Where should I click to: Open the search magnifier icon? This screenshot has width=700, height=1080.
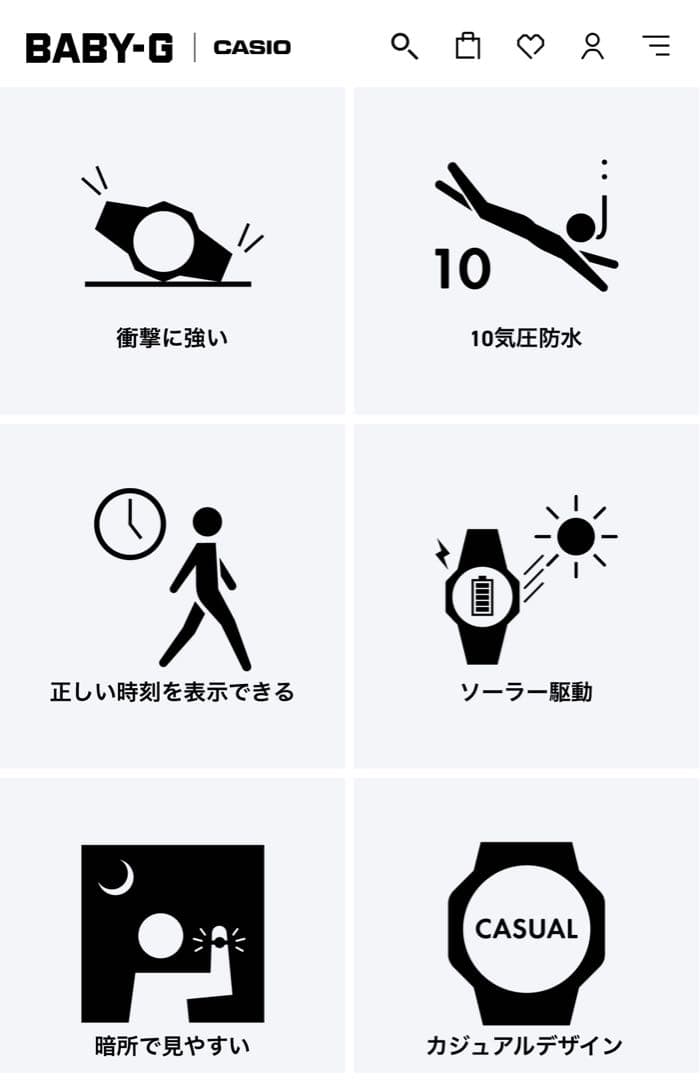click(x=404, y=46)
